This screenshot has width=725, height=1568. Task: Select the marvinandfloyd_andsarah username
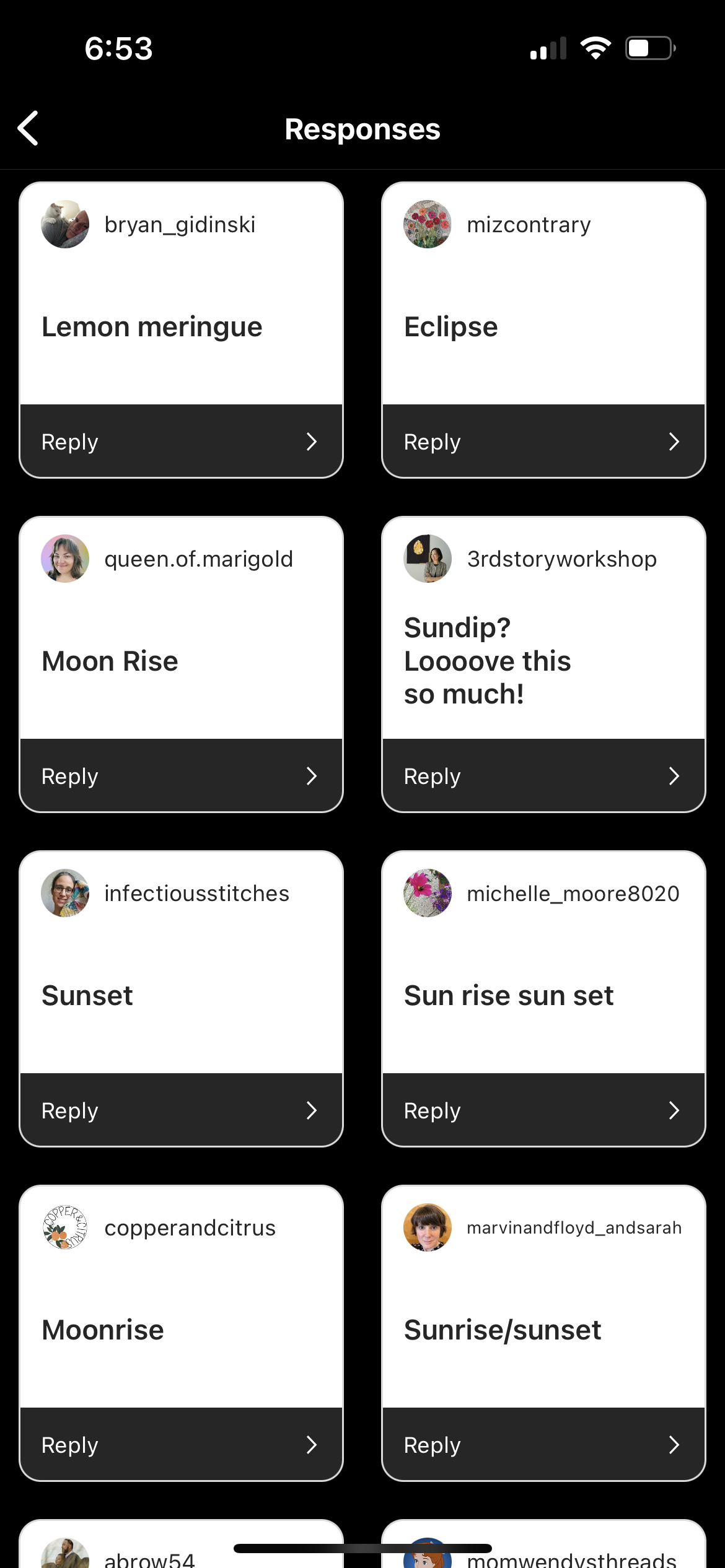574,1228
